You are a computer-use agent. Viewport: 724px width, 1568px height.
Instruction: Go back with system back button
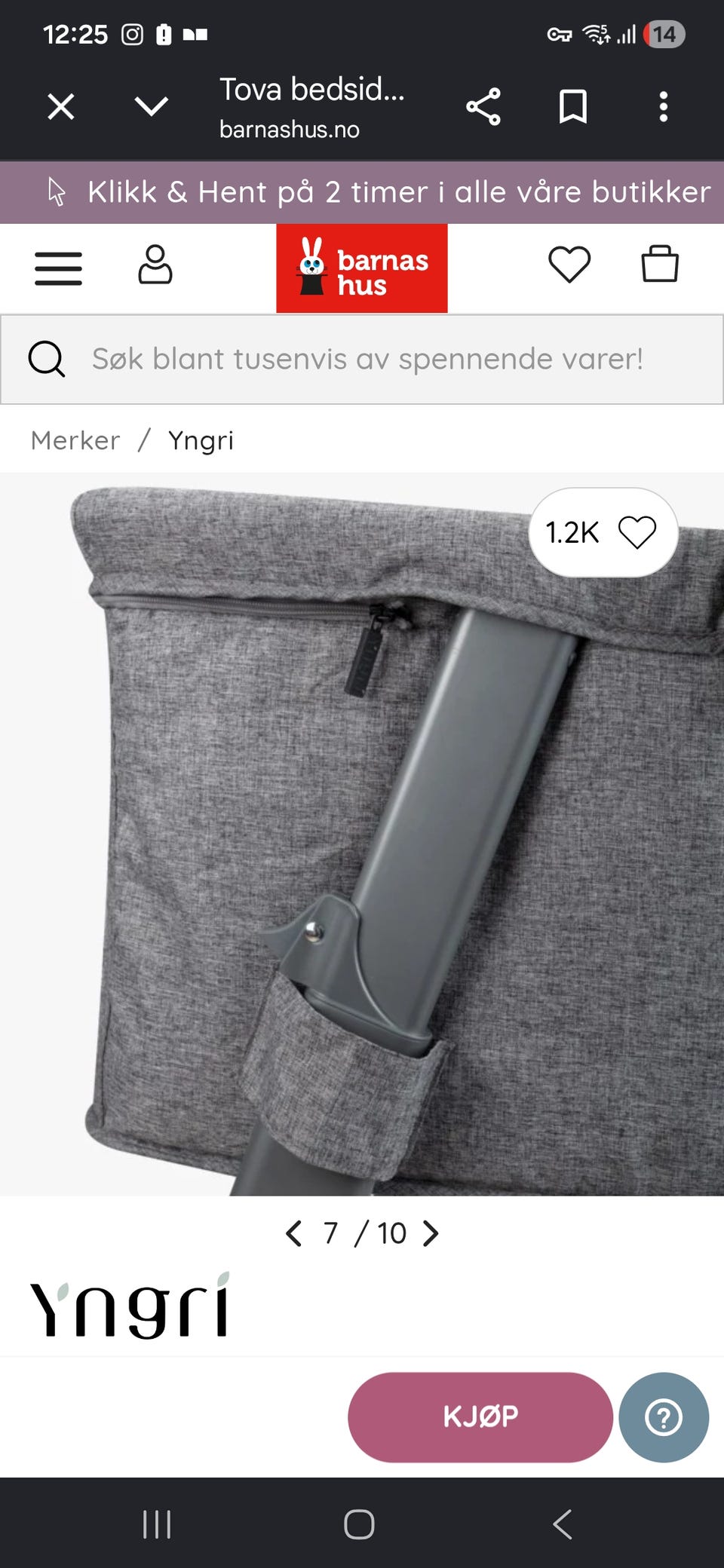563,1524
